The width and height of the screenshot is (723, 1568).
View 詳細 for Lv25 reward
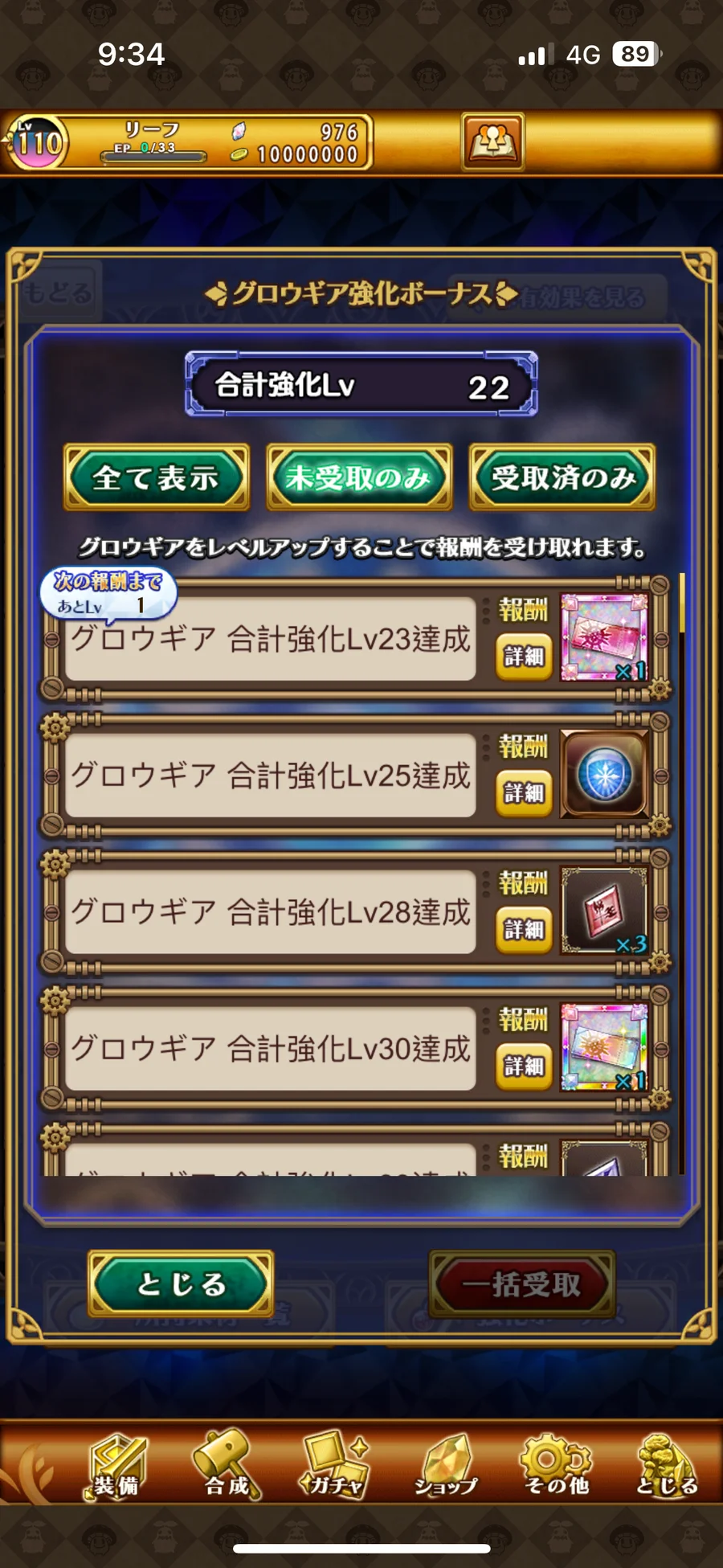524,793
